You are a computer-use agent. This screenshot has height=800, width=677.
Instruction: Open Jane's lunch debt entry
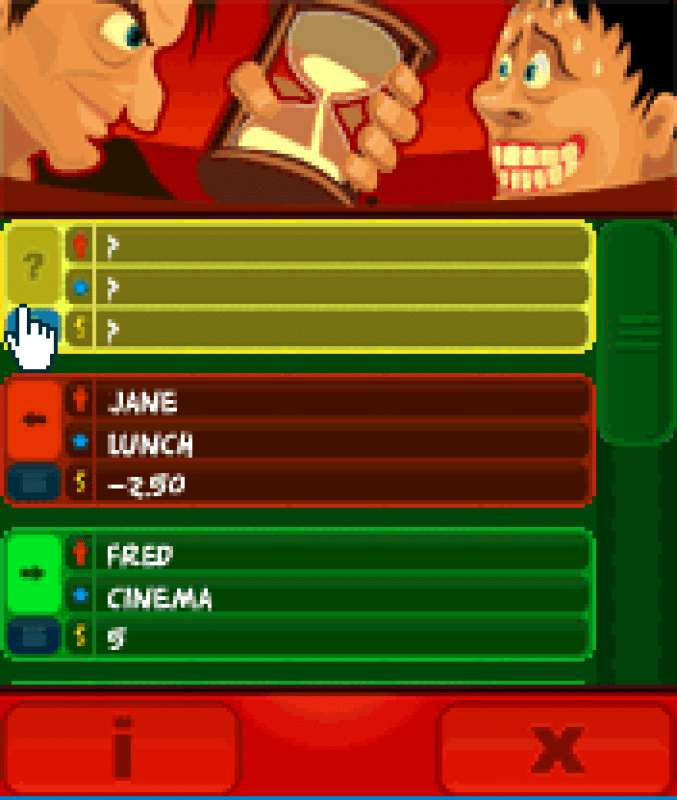pos(340,441)
